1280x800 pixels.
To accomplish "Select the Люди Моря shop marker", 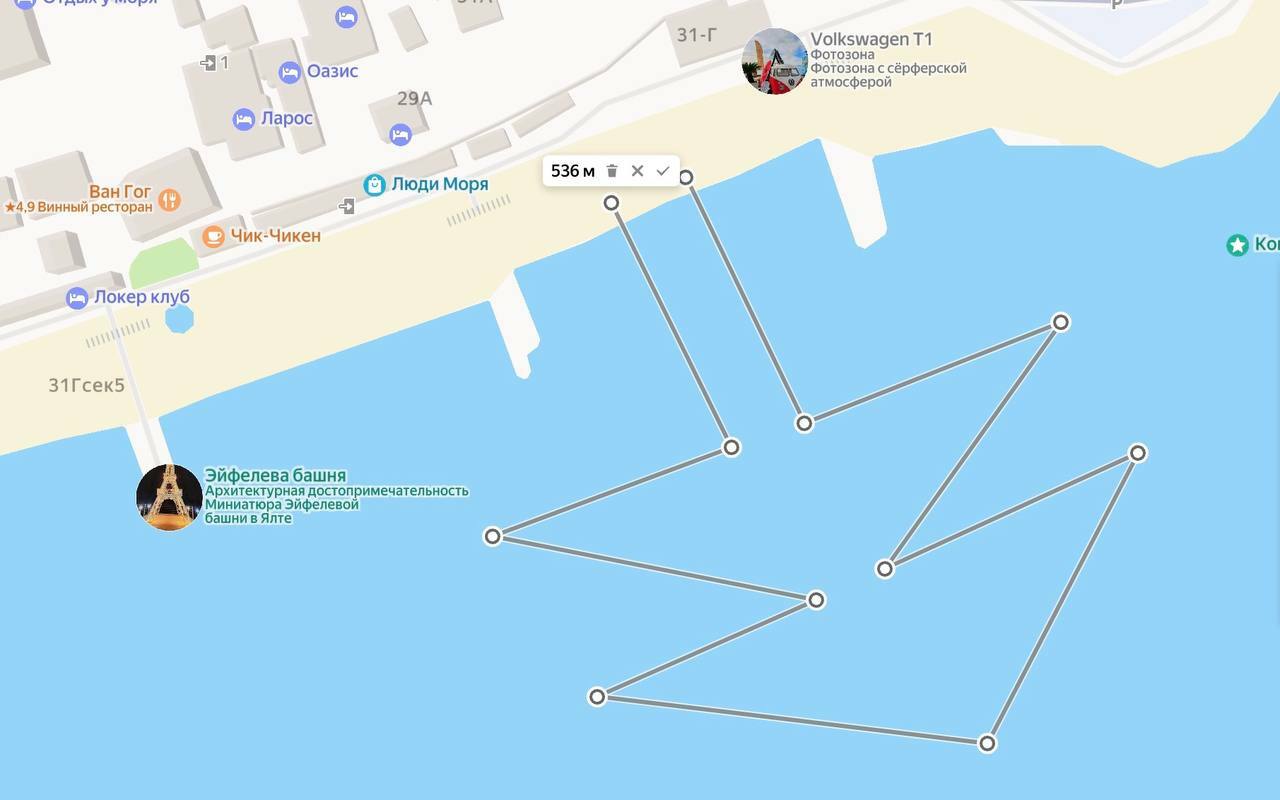I will click(x=374, y=184).
